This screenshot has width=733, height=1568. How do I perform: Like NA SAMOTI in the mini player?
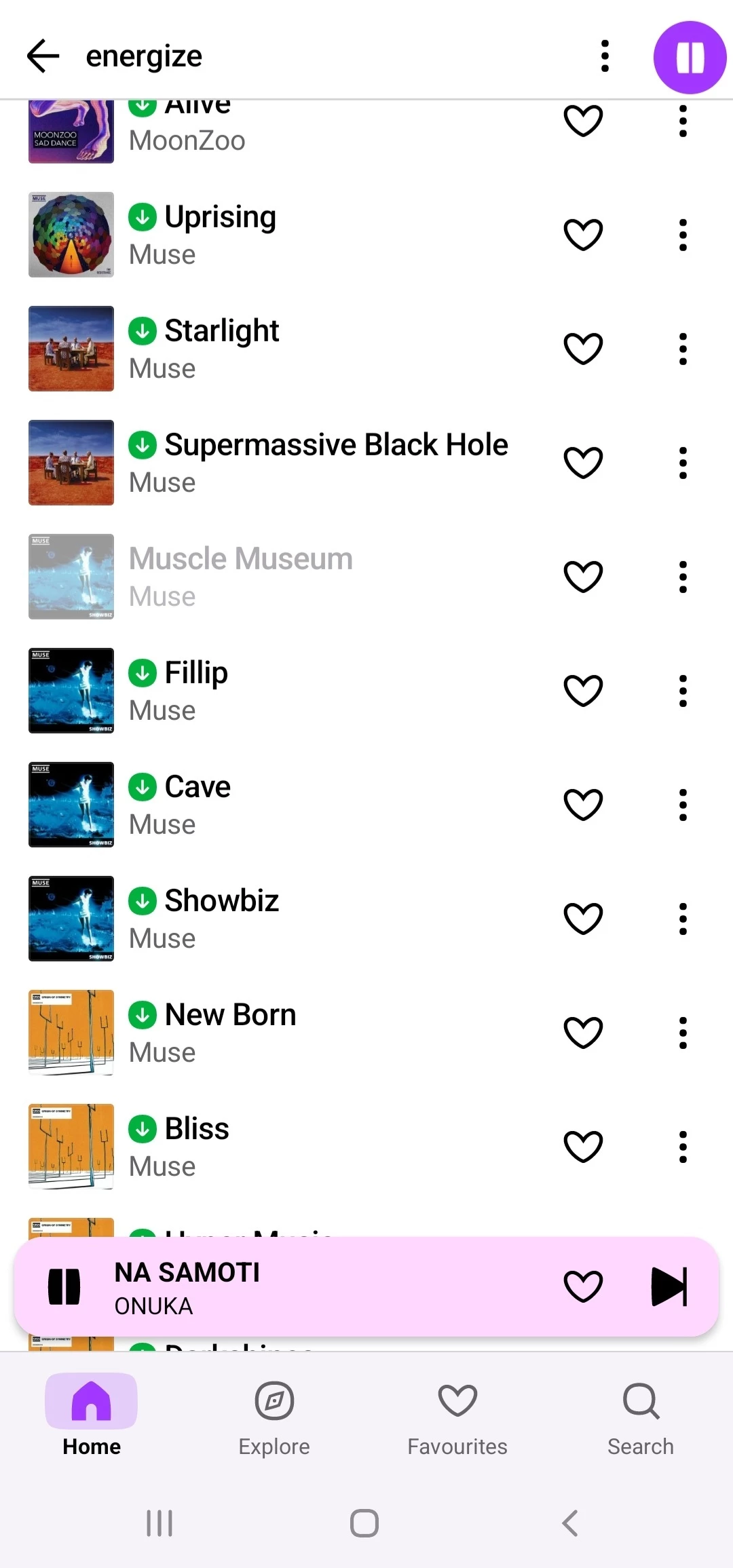[583, 1286]
